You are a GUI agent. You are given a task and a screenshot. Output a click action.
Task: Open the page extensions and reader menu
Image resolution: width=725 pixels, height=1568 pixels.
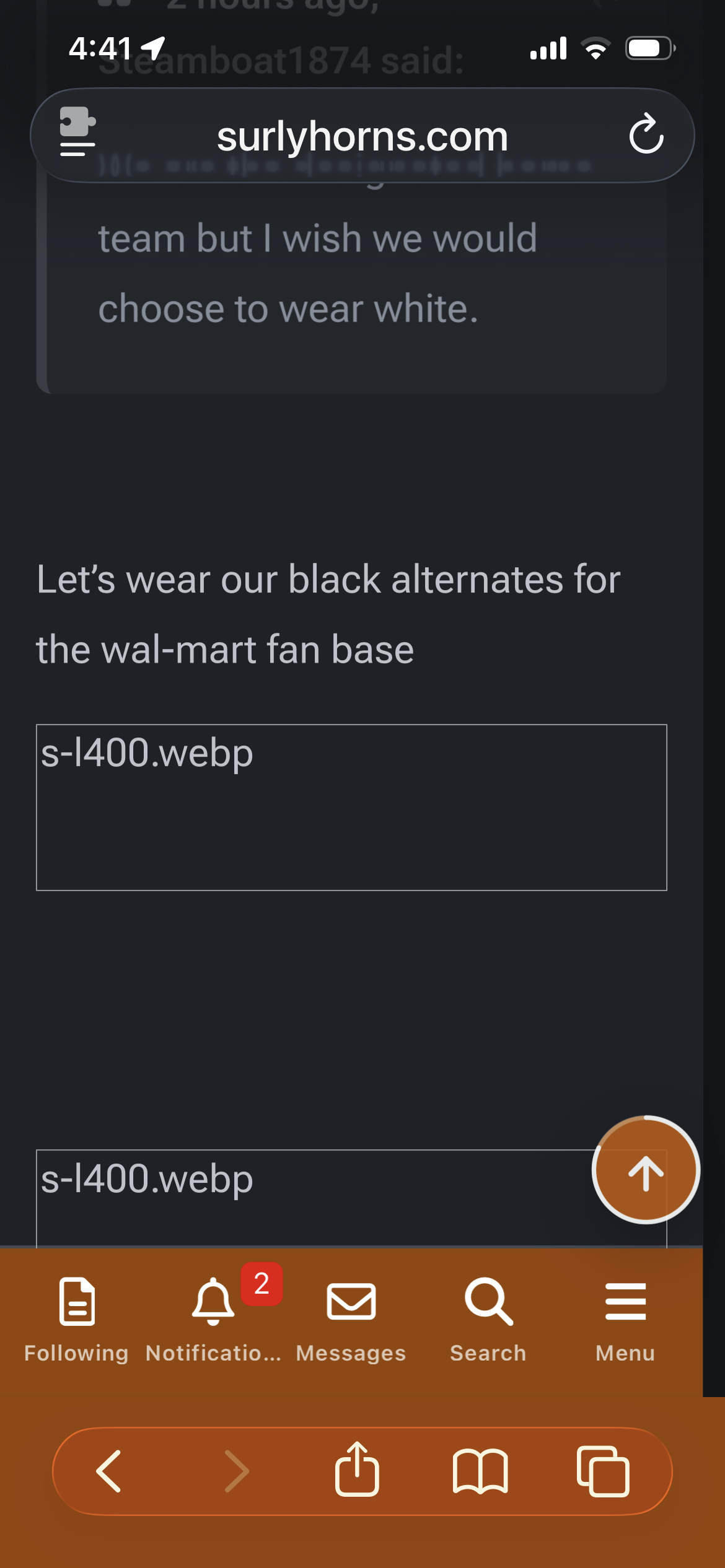tap(77, 132)
